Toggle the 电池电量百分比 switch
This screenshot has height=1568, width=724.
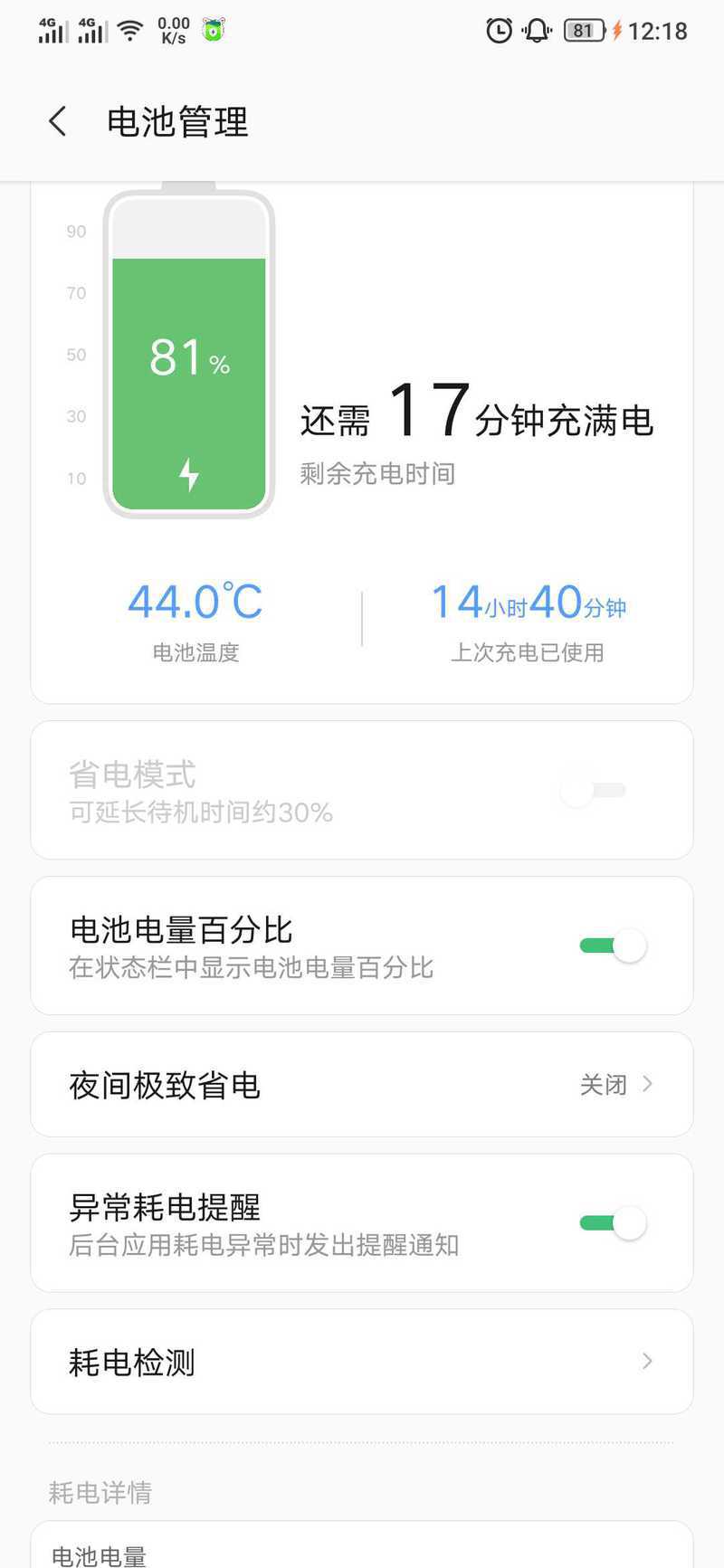pos(613,946)
